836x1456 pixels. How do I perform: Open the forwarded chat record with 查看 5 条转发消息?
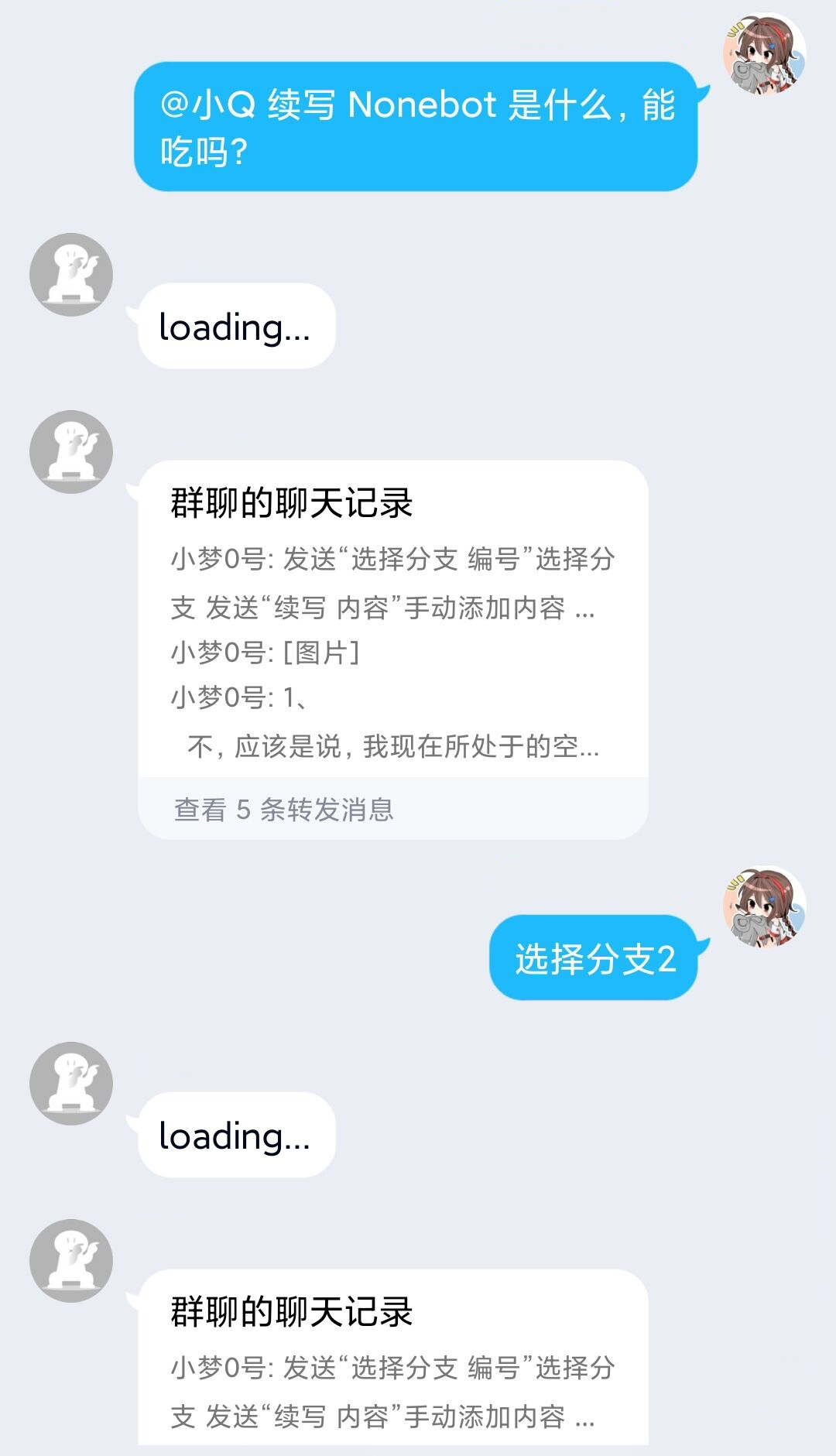point(392,808)
